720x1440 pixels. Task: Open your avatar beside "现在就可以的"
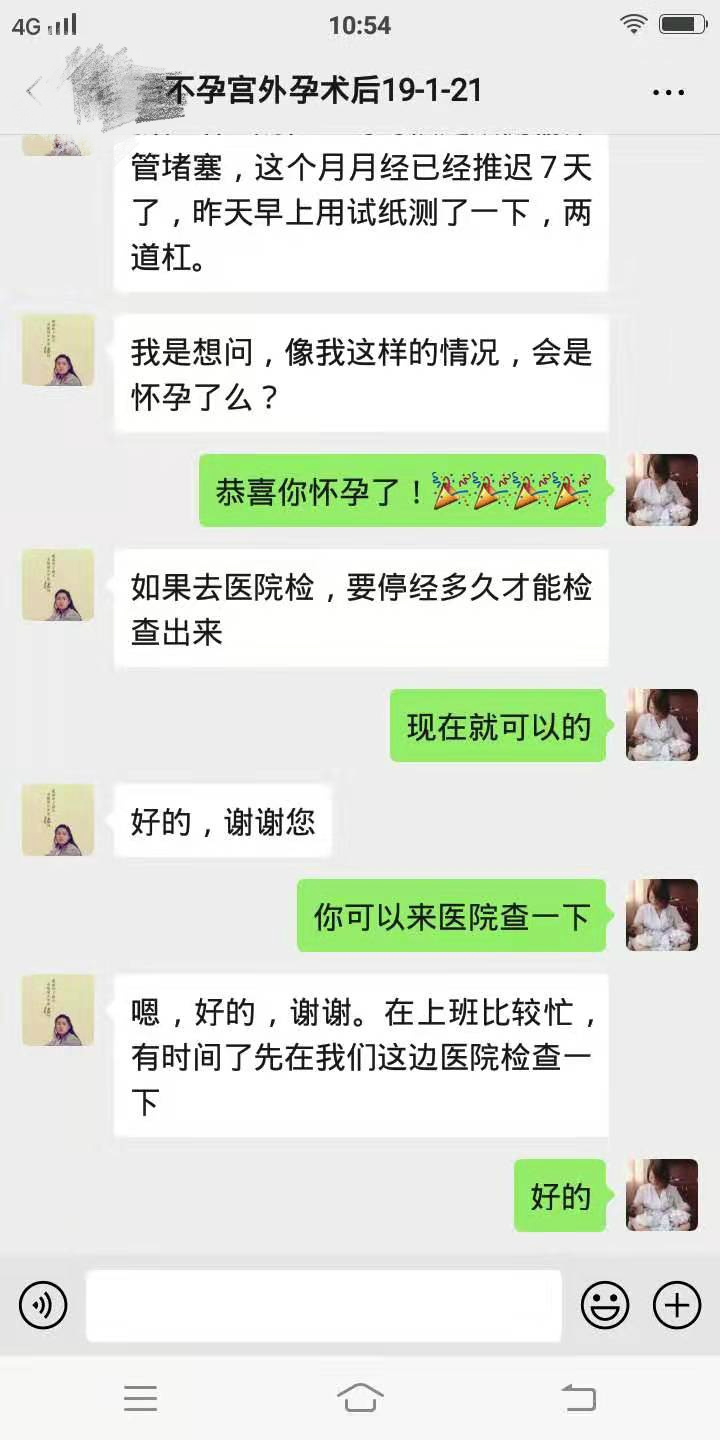pyautogui.click(x=661, y=725)
